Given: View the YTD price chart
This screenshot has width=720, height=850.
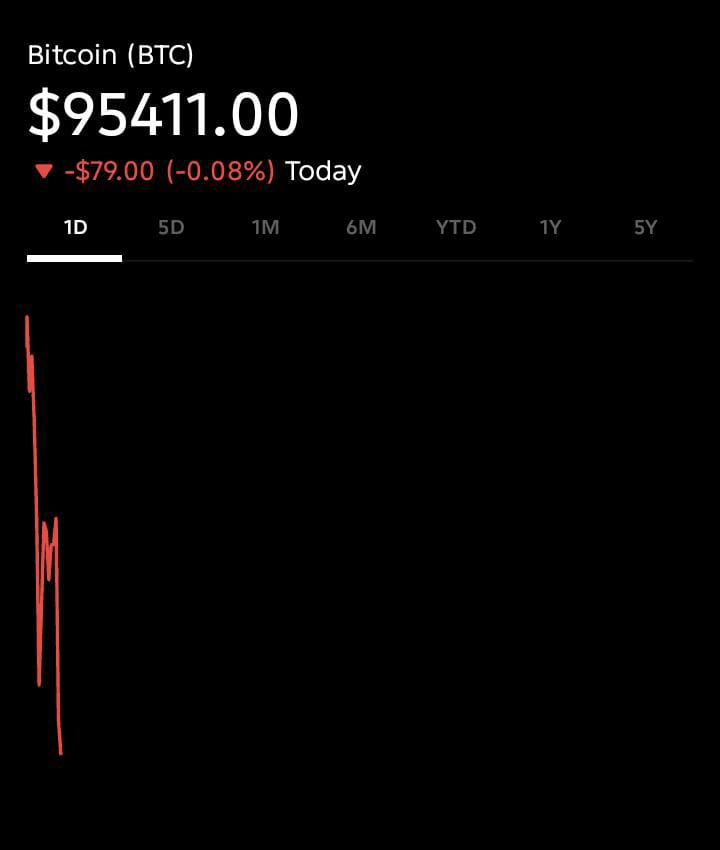Looking at the screenshot, I should 456,228.
